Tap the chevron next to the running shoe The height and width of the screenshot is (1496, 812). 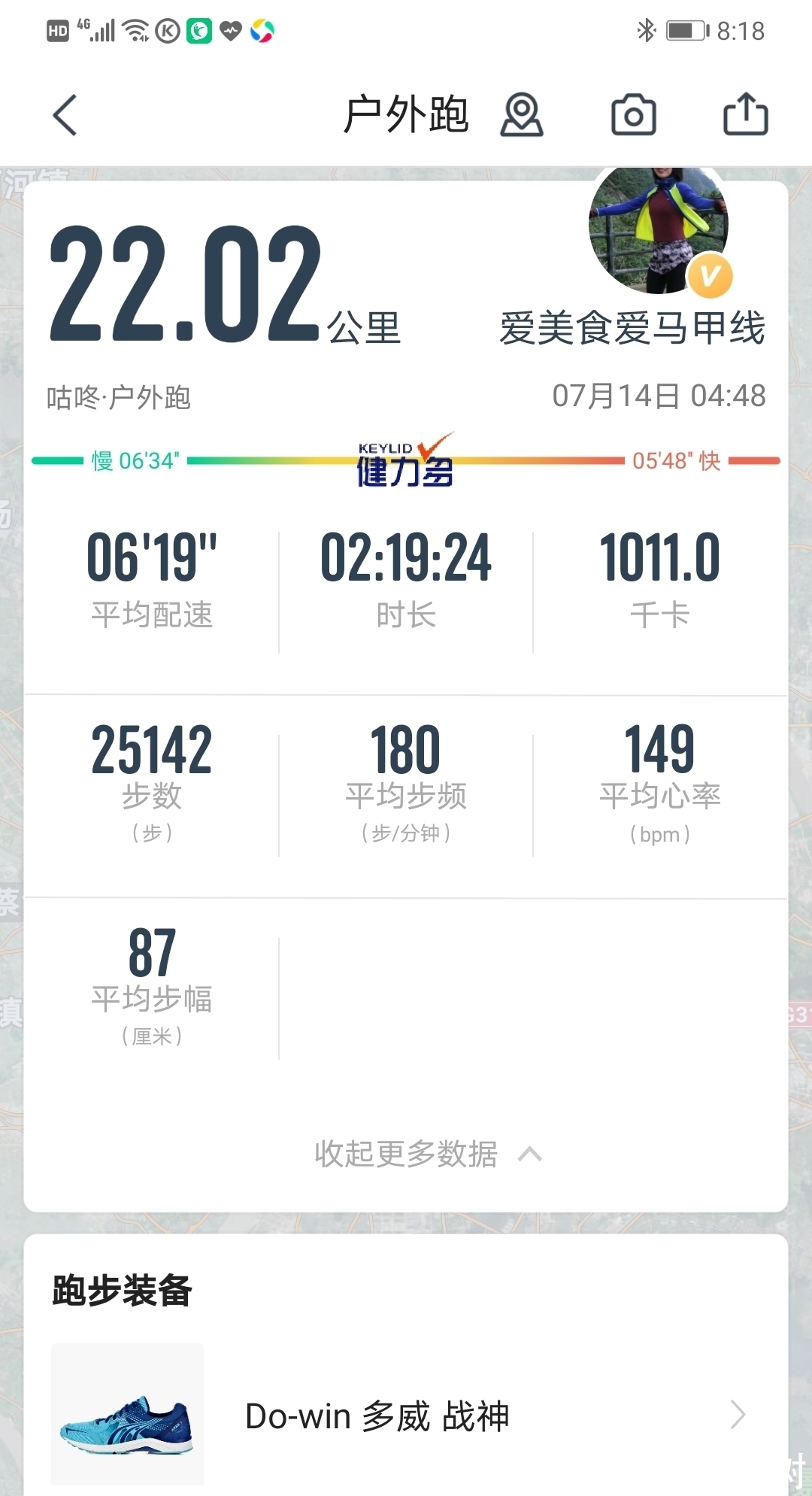740,1416
